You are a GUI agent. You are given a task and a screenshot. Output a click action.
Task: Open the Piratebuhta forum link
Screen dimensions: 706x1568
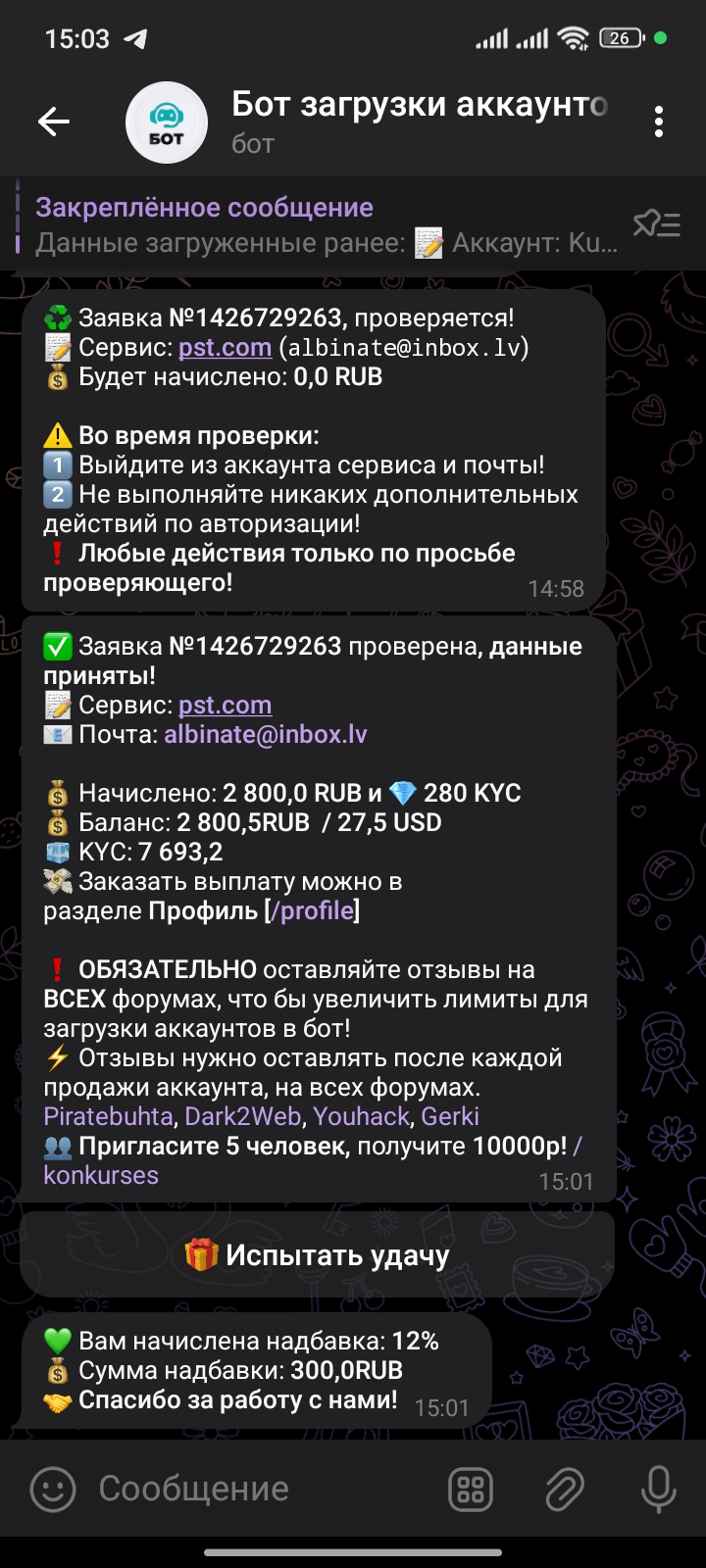click(x=108, y=1116)
